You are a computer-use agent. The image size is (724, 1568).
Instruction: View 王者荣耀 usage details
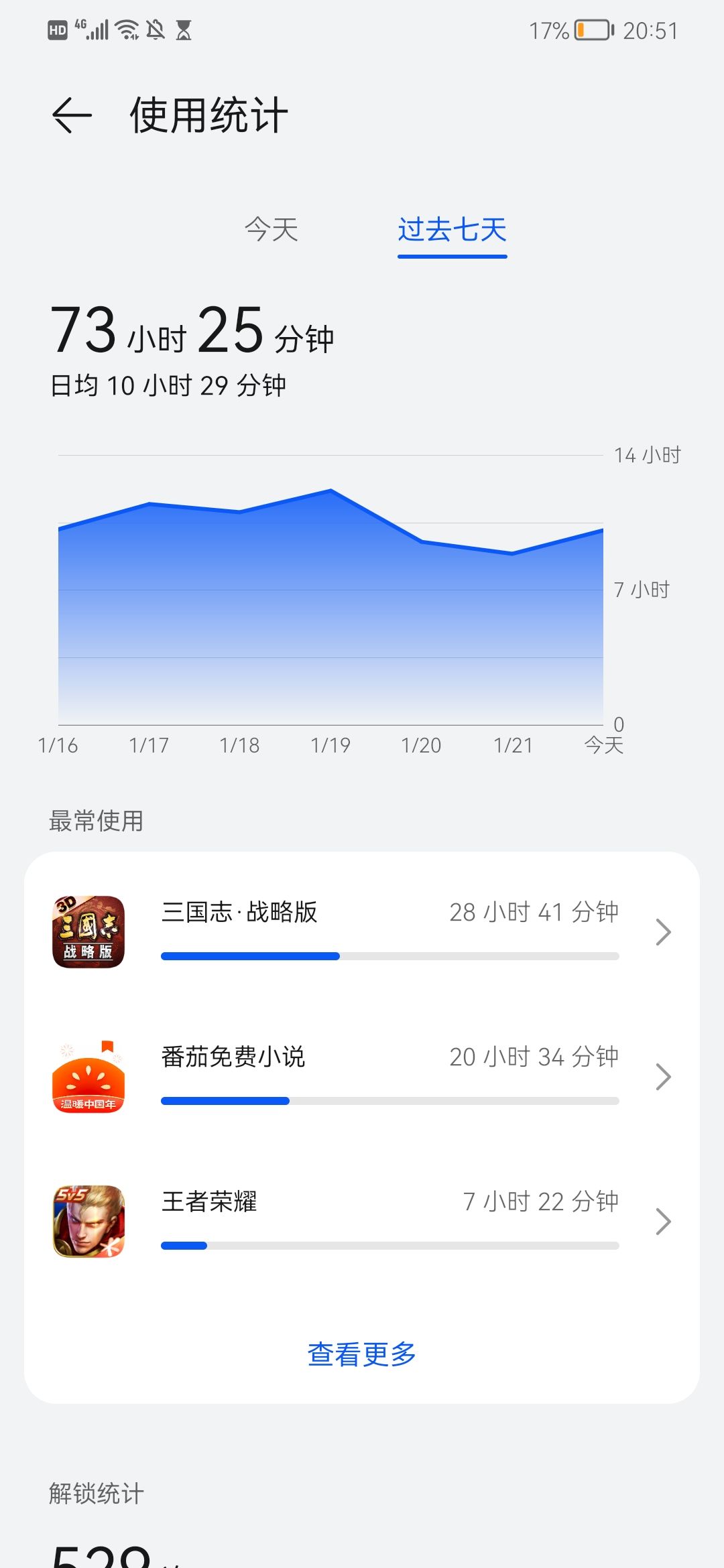coord(362,1222)
